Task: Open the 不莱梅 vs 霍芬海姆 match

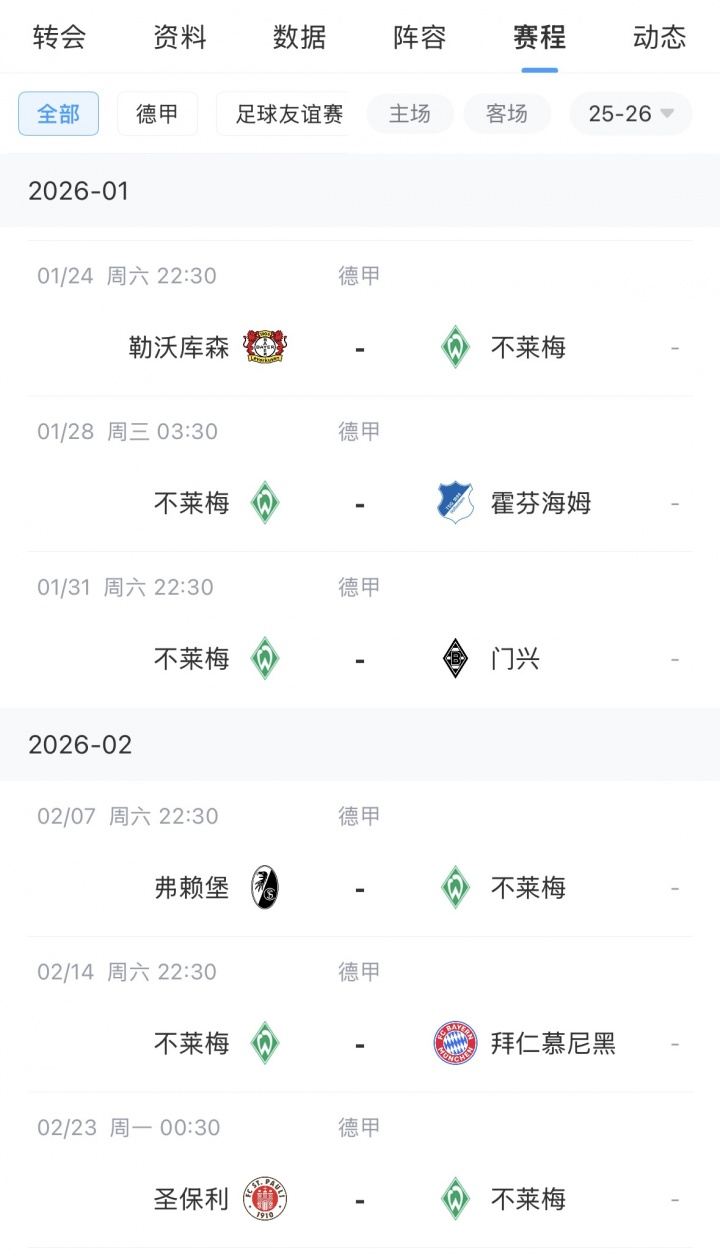Action: [x=359, y=503]
